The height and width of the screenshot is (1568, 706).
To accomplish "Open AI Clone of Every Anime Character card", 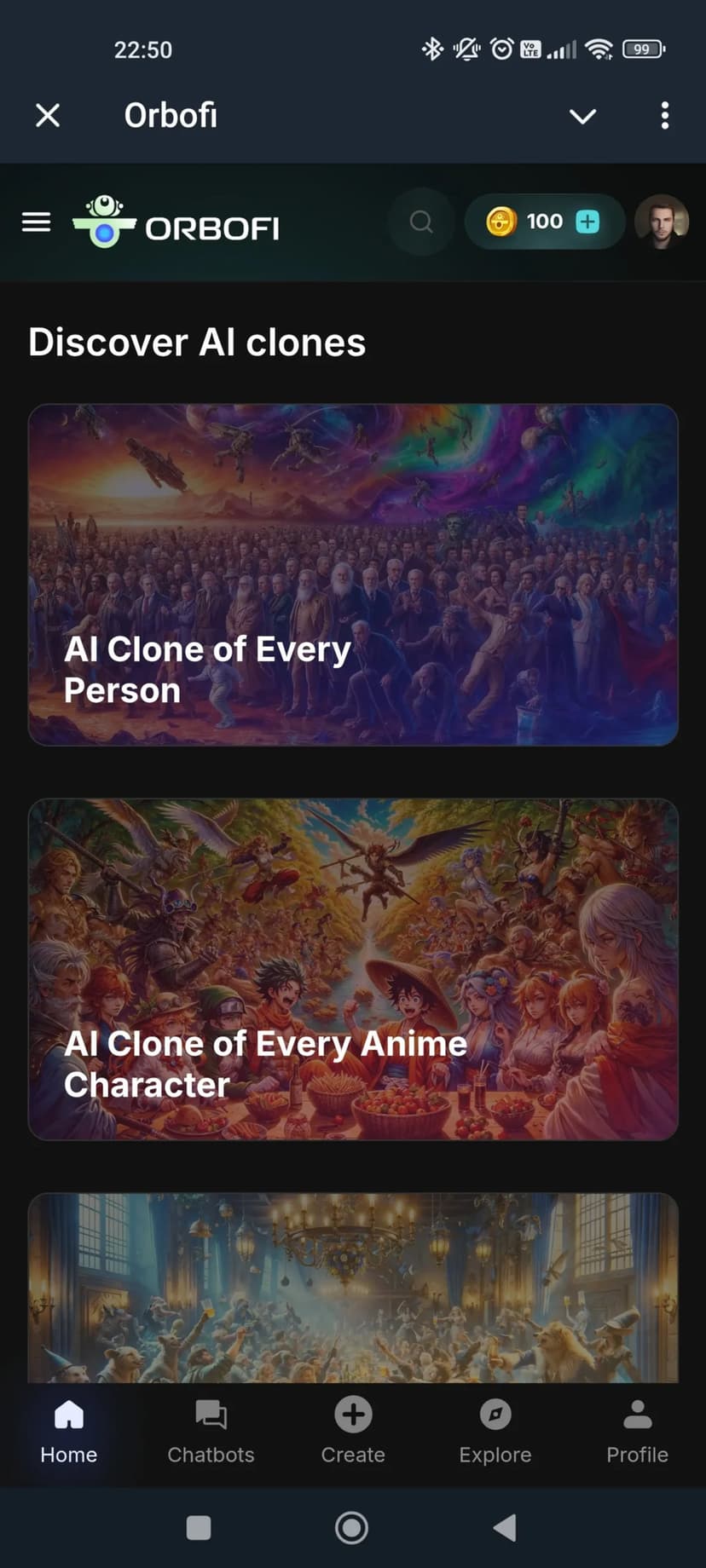I will (353, 969).
